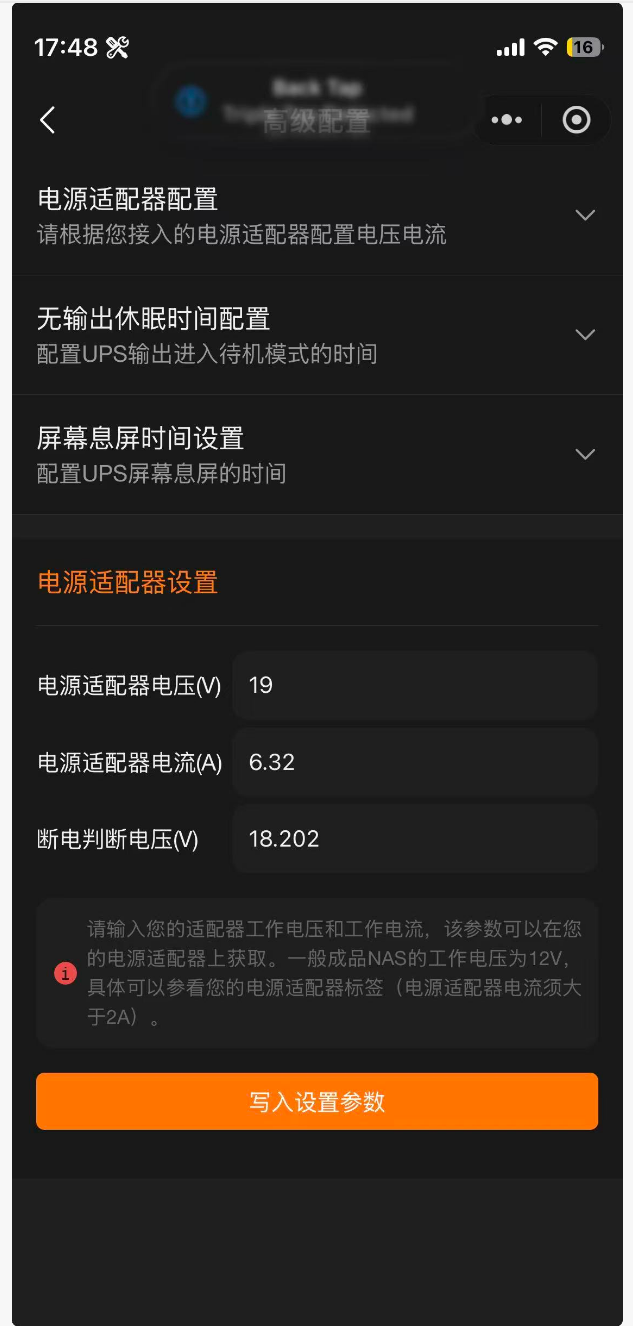Close the mini program with the circle button
Screen dimensions: 633x1326
(x=577, y=120)
